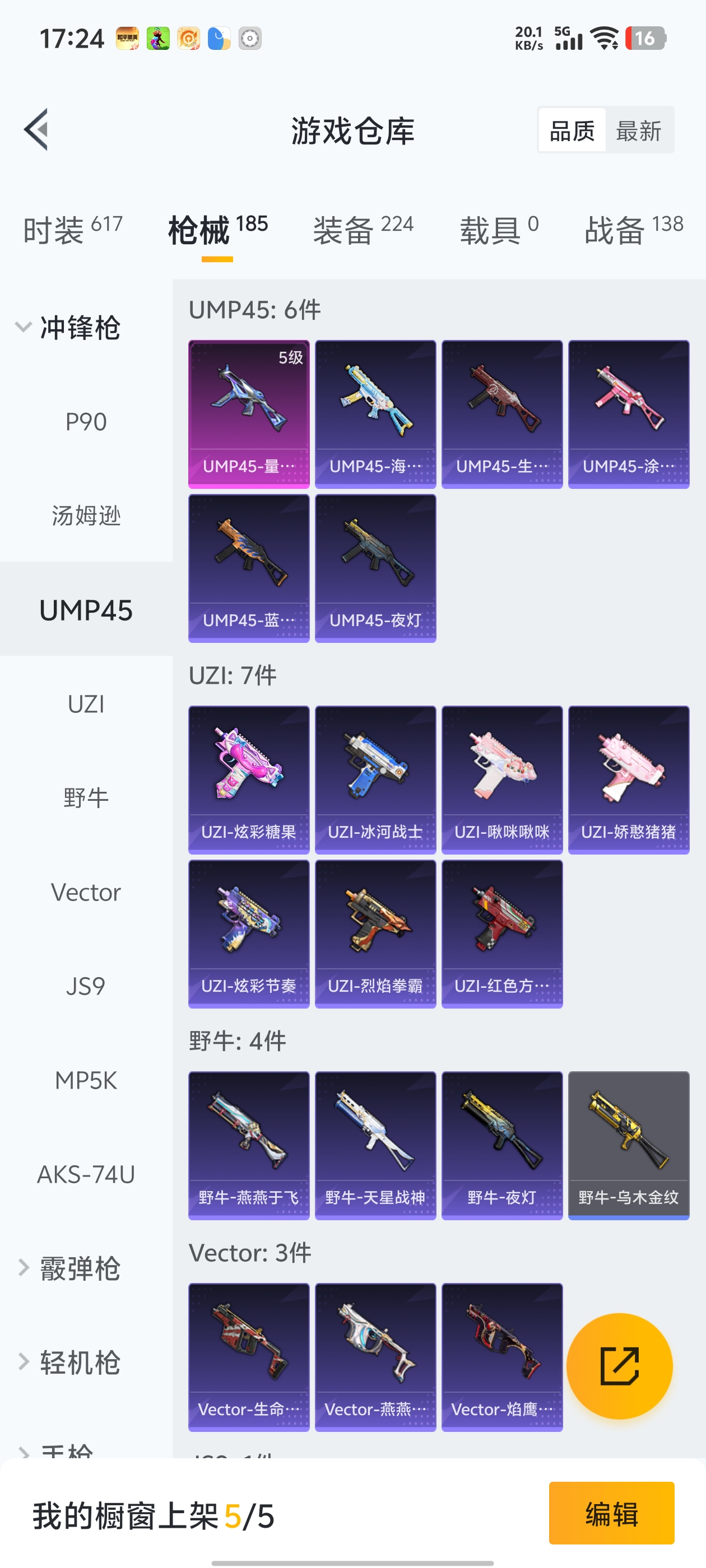The height and width of the screenshot is (1568, 706).
Task: Jump to Vector in the sidebar
Action: click(86, 892)
